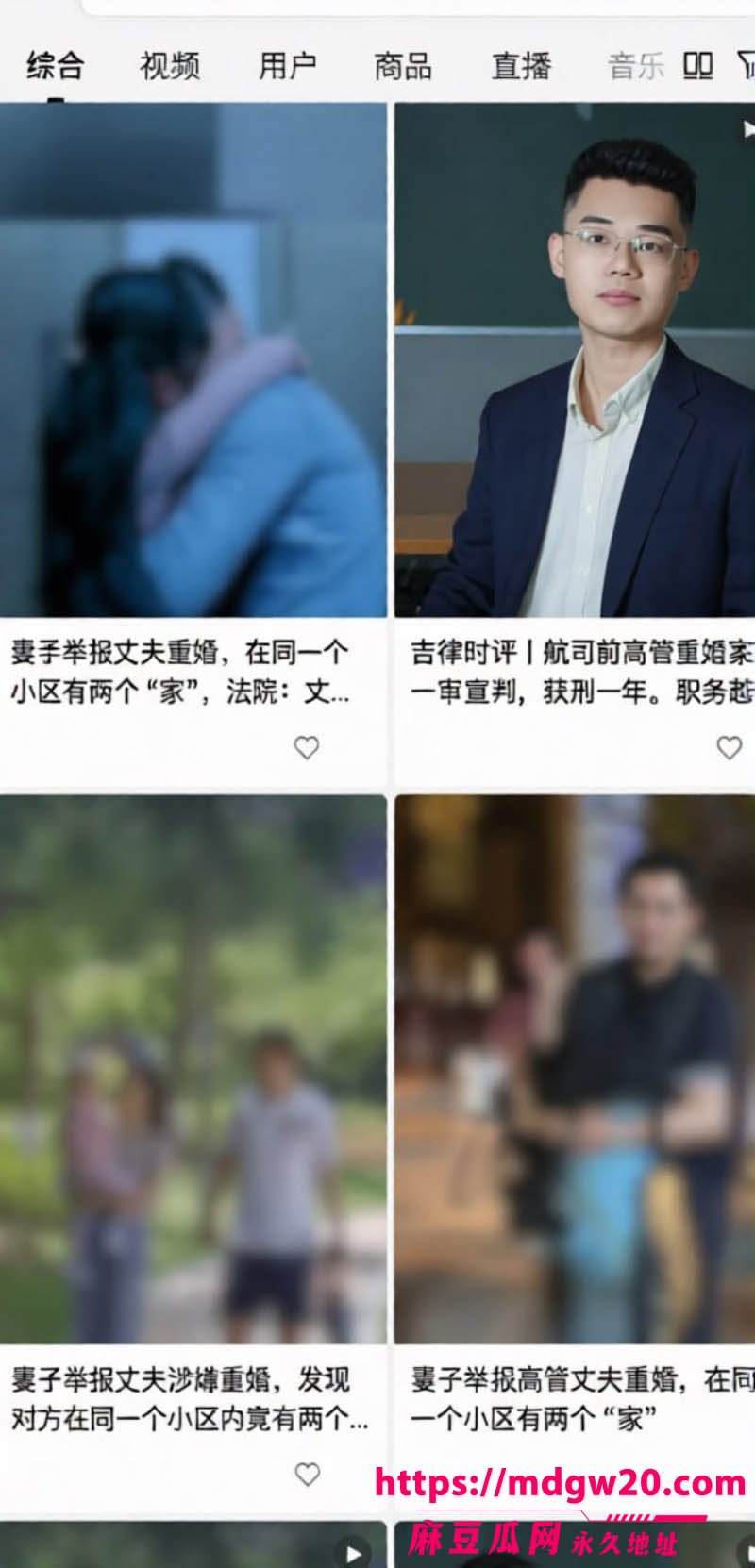Select the 直播 tab
This screenshot has width=755, height=1568.
521,66
